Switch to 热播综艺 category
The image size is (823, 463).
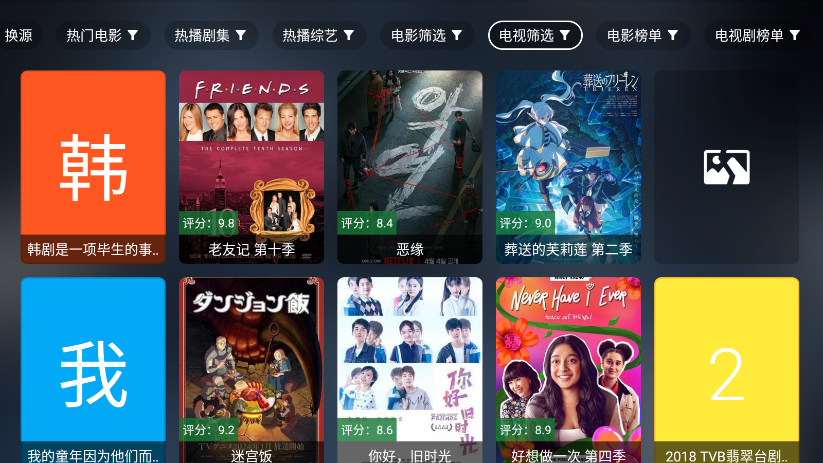click(319, 35)
